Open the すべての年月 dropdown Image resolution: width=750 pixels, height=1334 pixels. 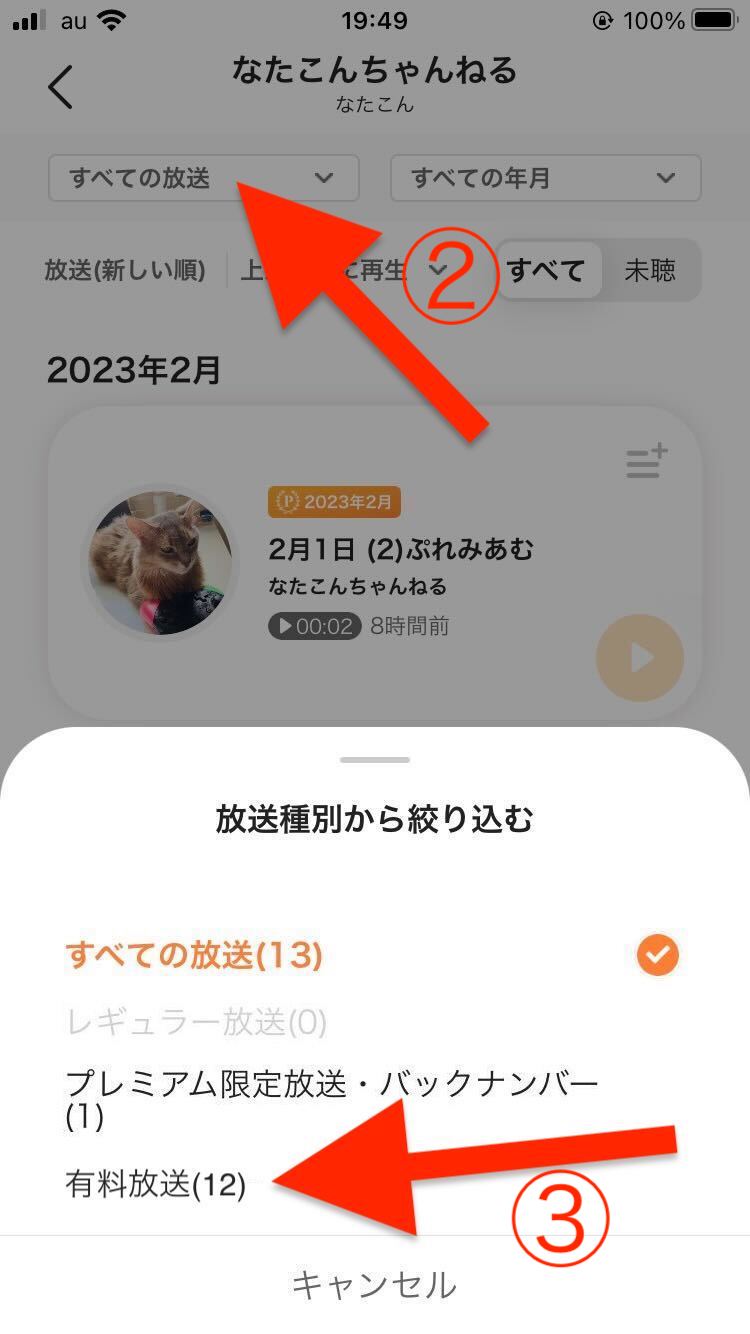click(x=545, y=179)
